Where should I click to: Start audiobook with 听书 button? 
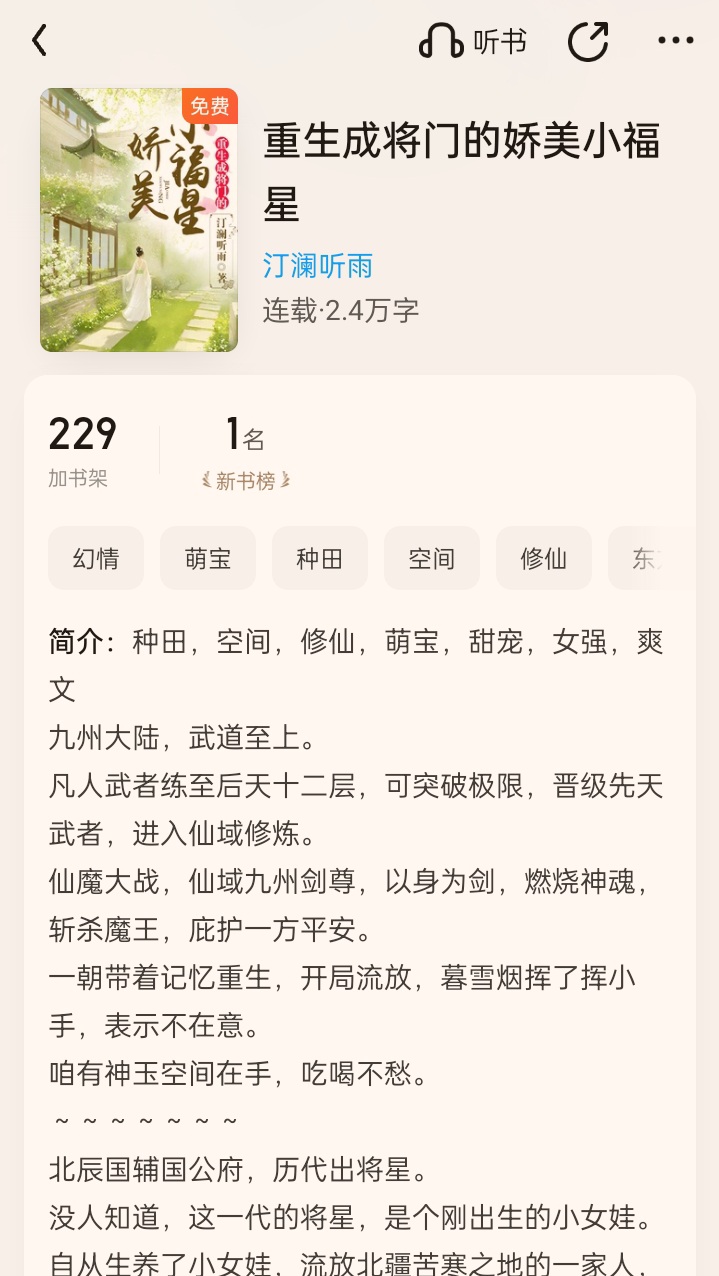point(472,42)
